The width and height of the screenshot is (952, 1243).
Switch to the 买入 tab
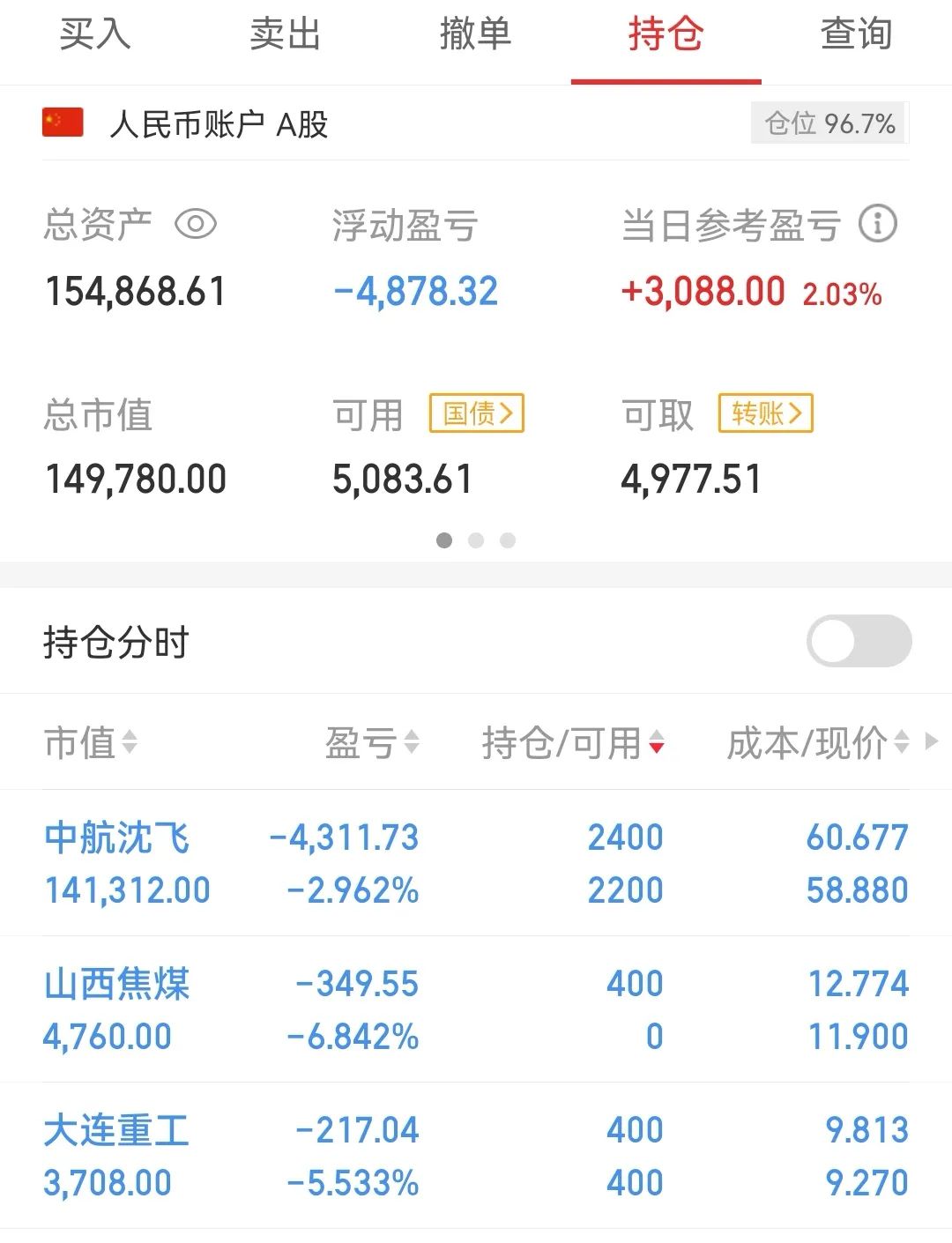pos(94,35)
